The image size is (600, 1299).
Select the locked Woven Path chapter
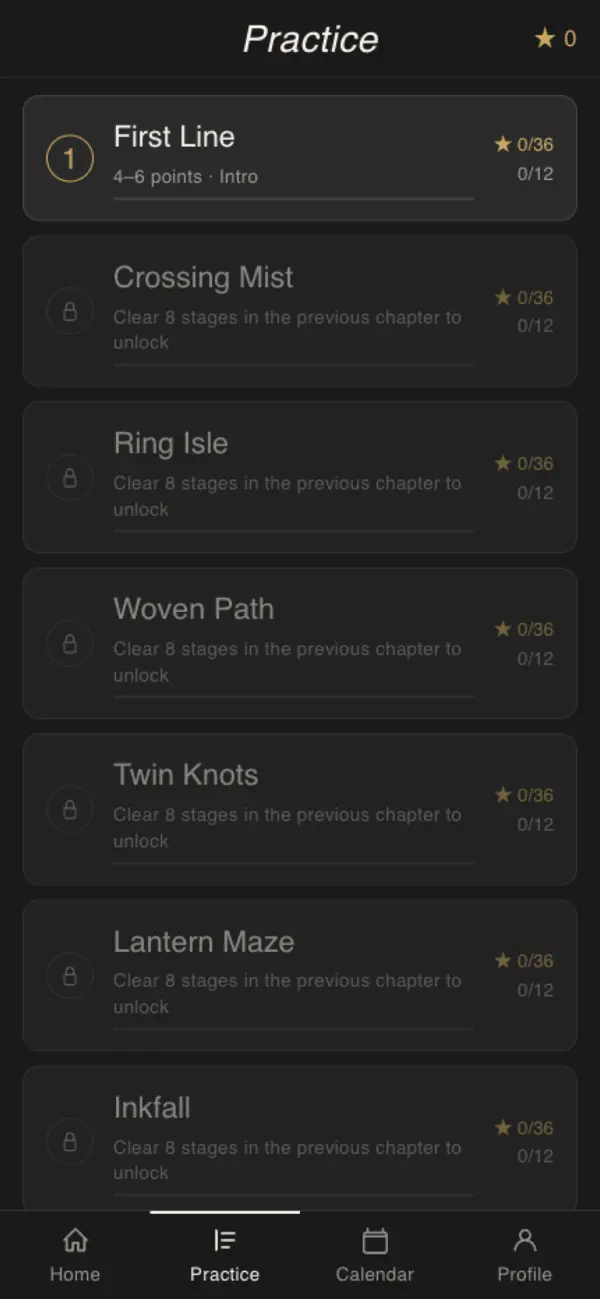pos(300,643)
